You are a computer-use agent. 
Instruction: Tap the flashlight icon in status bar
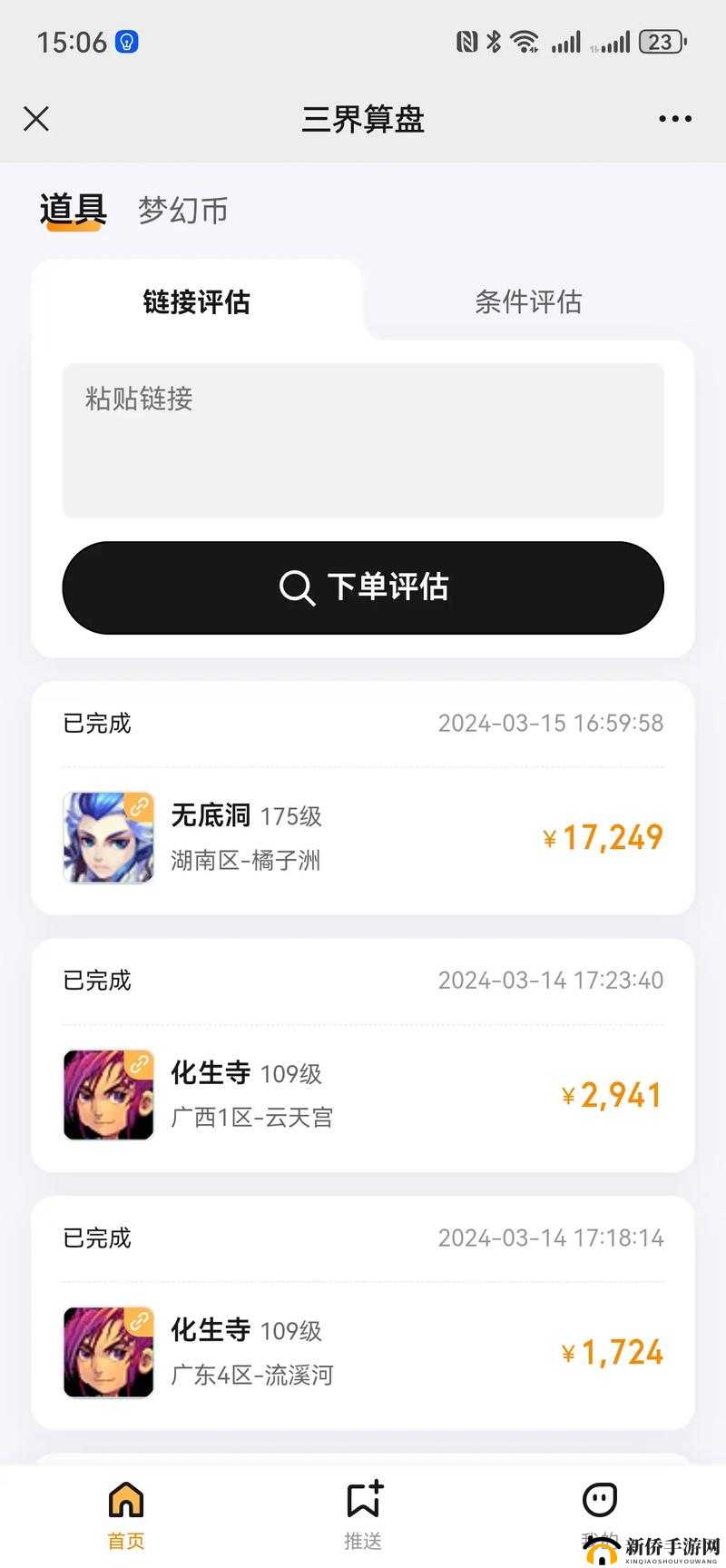(x=125, y=42)
